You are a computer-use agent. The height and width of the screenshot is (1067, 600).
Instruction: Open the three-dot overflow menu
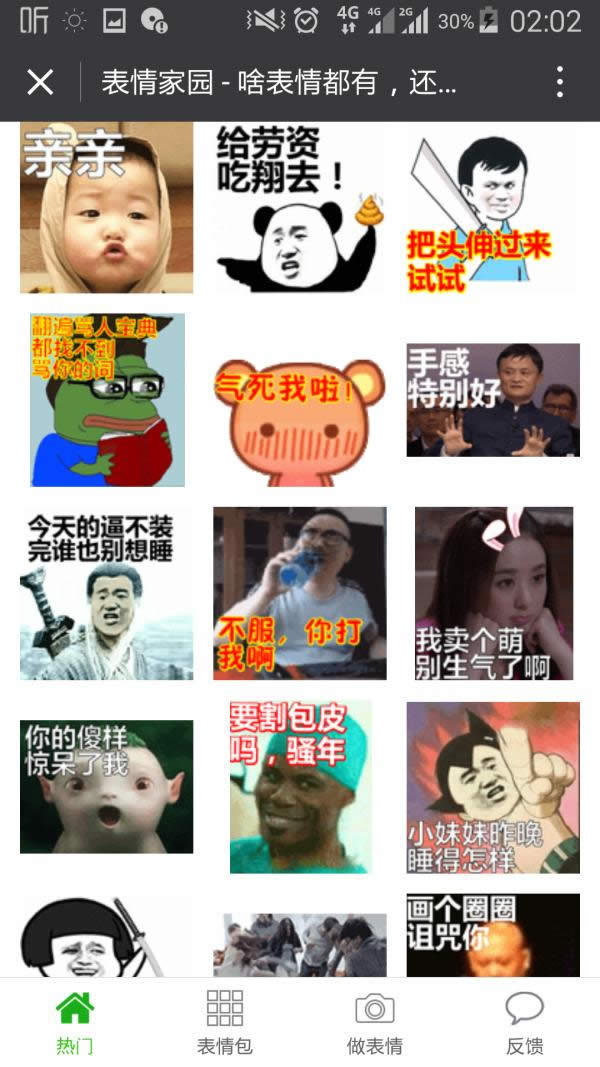click(560, 82)
